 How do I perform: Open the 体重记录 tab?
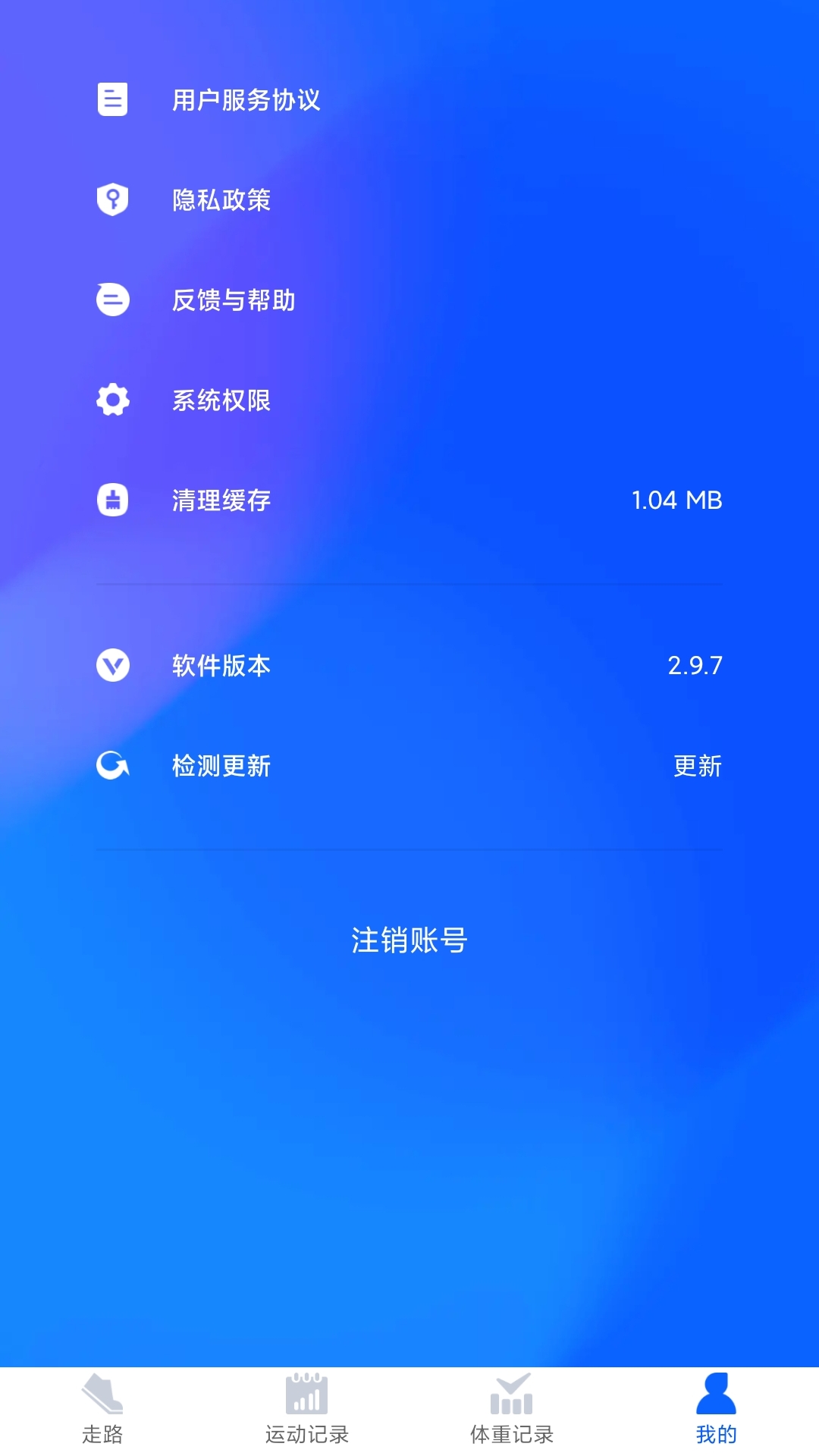512,1433
